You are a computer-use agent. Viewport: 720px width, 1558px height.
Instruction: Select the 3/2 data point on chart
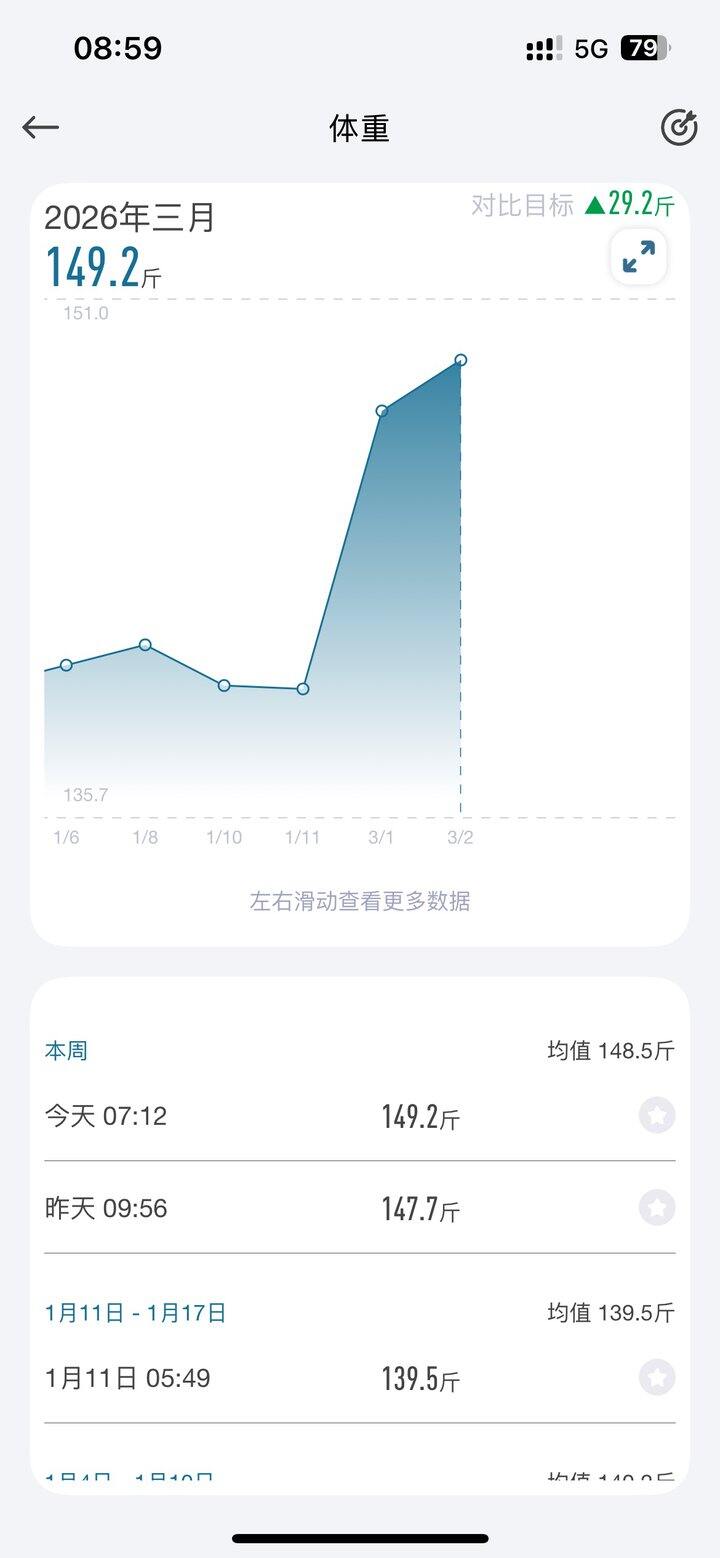point(460,359)
